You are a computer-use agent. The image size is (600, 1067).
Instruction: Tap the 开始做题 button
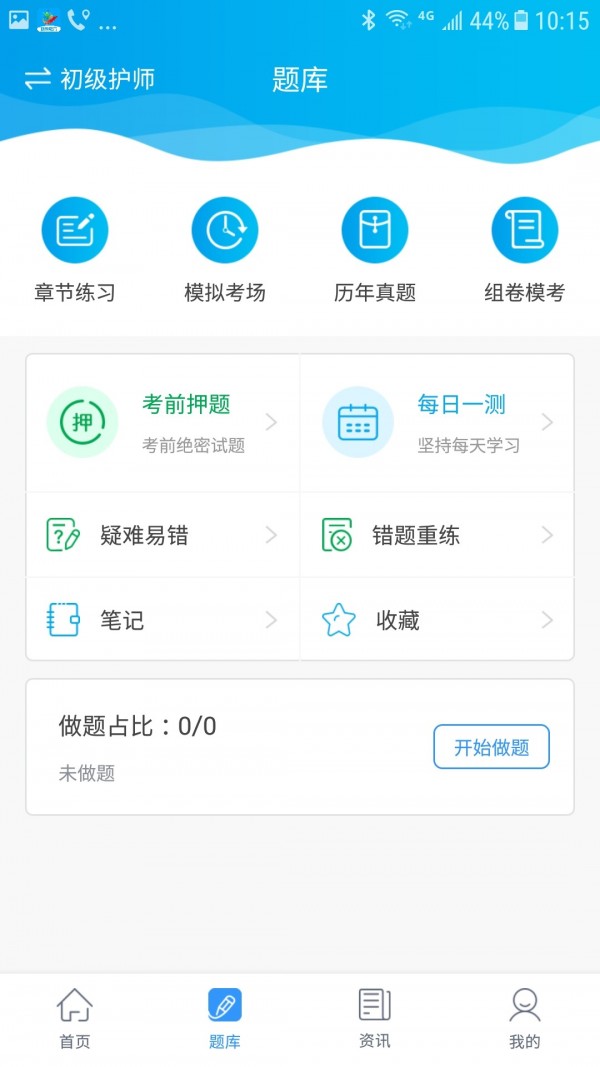coord(491,747)
